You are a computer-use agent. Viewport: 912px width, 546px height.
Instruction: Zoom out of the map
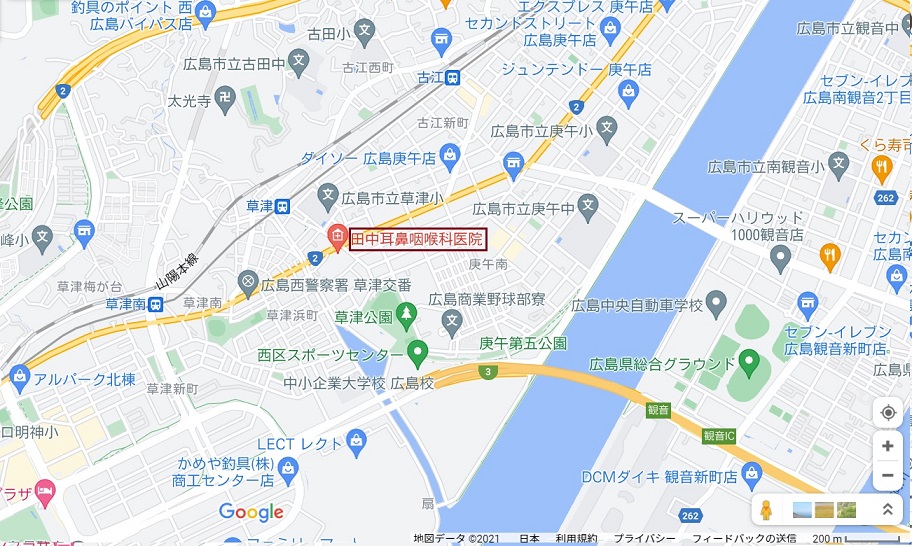pos(887,476)
